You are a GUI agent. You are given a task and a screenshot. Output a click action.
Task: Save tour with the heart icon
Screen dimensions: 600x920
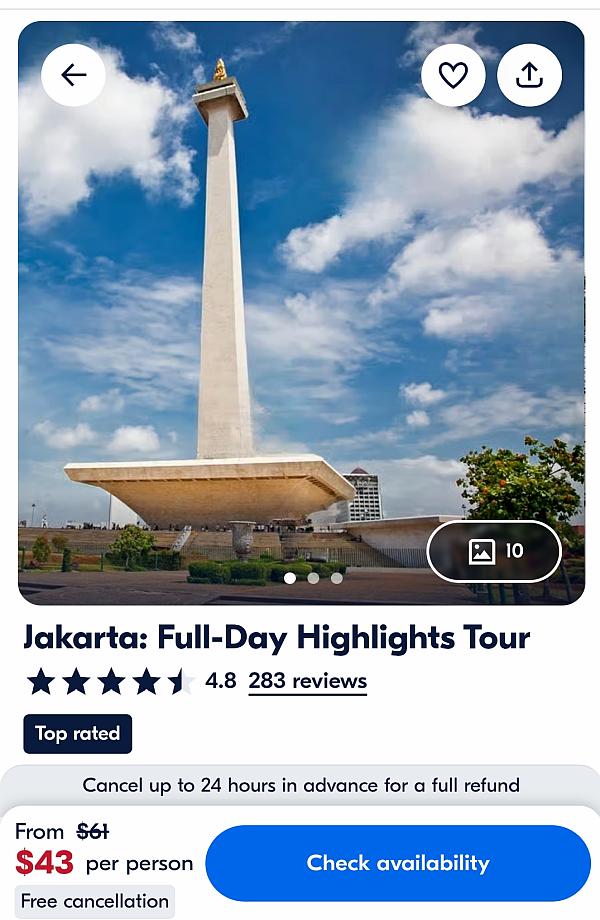453,75
